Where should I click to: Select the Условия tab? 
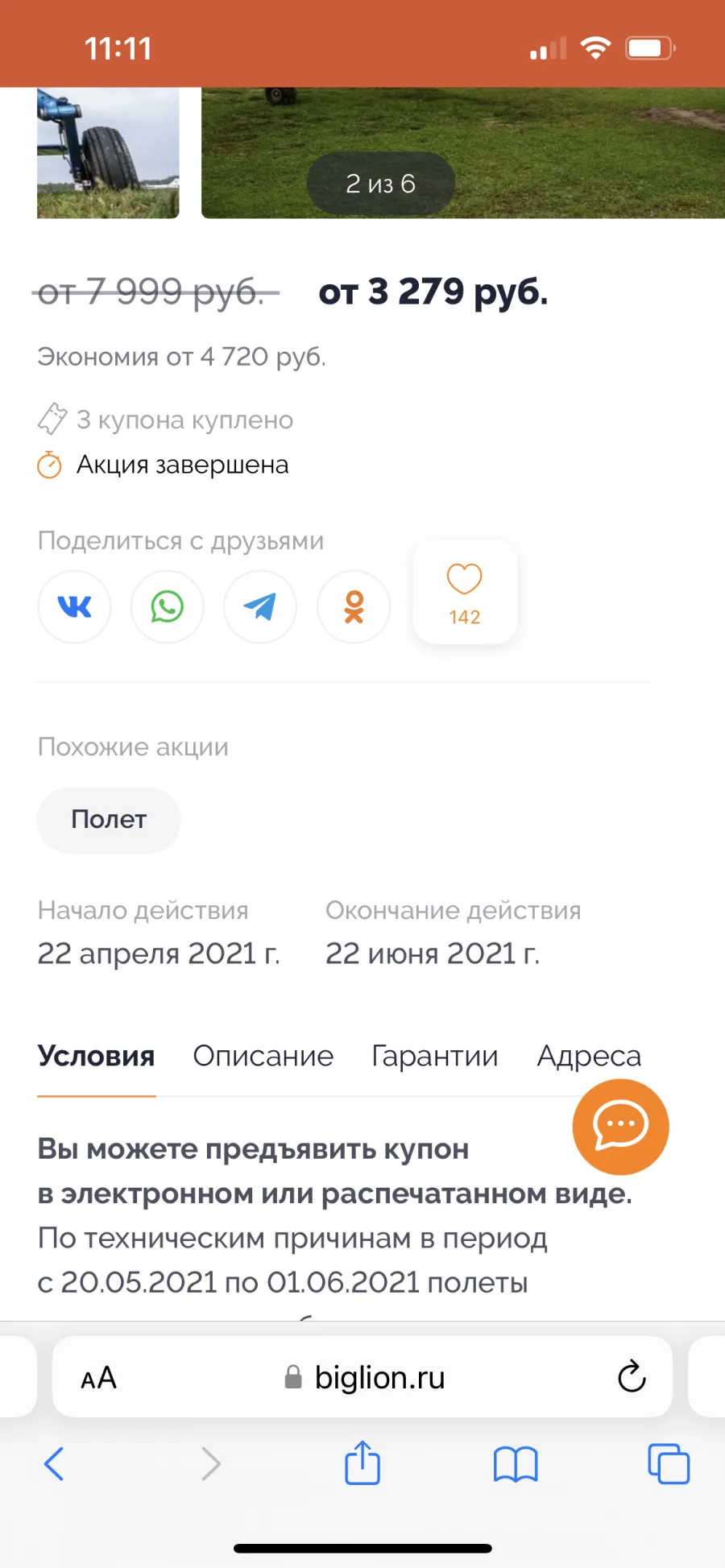coord(96,1056)
